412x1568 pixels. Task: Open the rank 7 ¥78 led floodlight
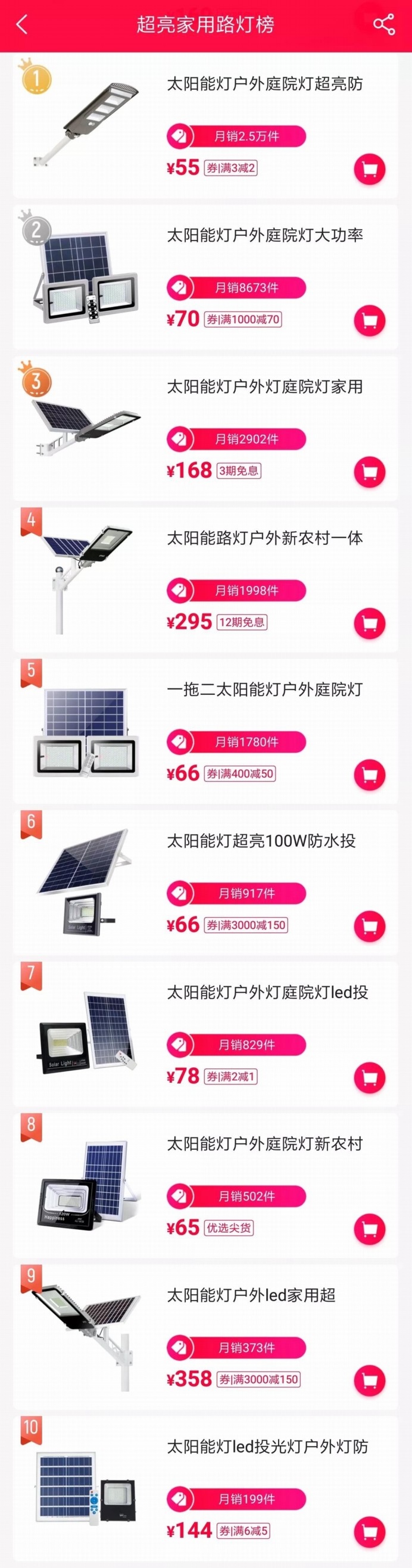[x=267, y=993]
